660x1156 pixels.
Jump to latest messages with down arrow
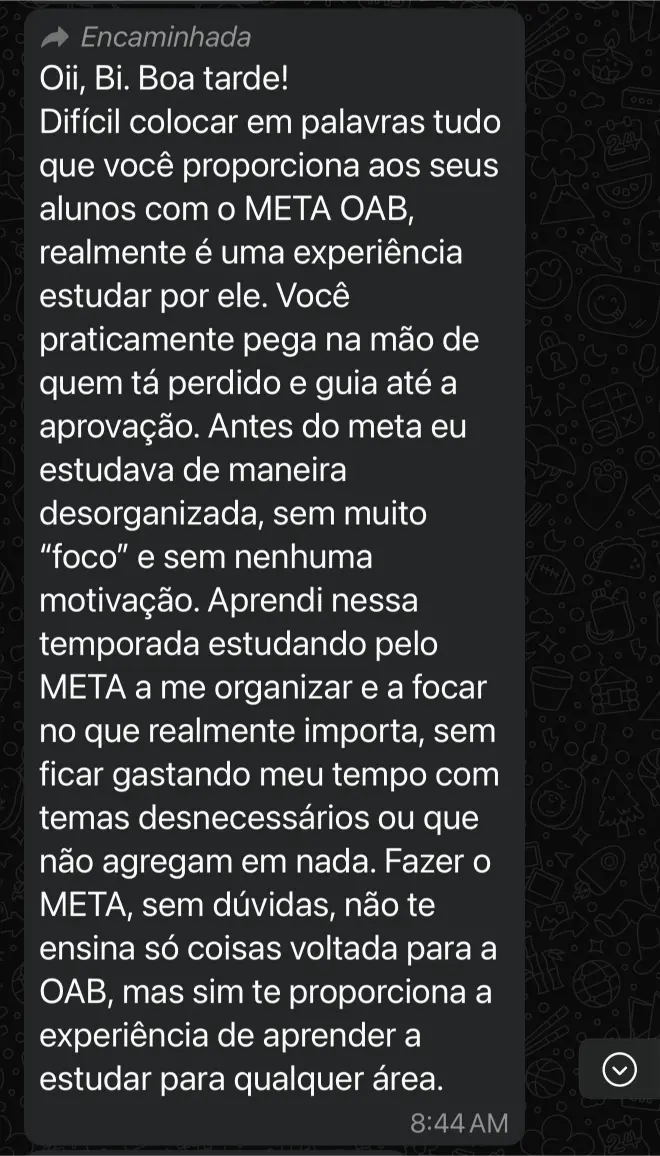pyautogui.click(x=620, y=1070)
